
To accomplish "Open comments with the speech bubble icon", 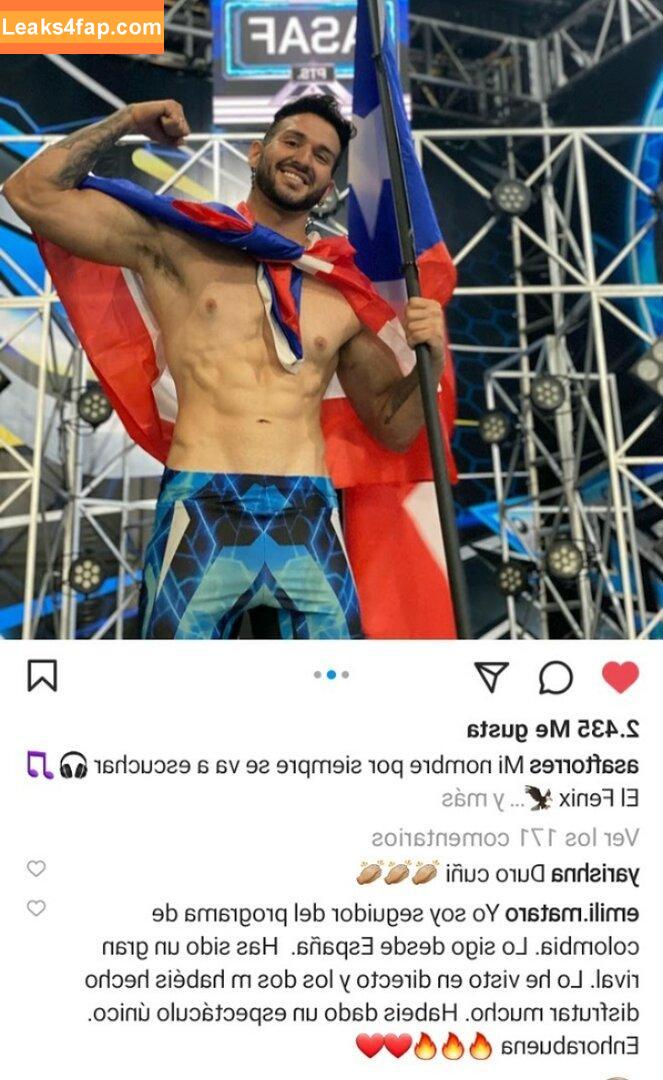I will [x=556, y=677].
